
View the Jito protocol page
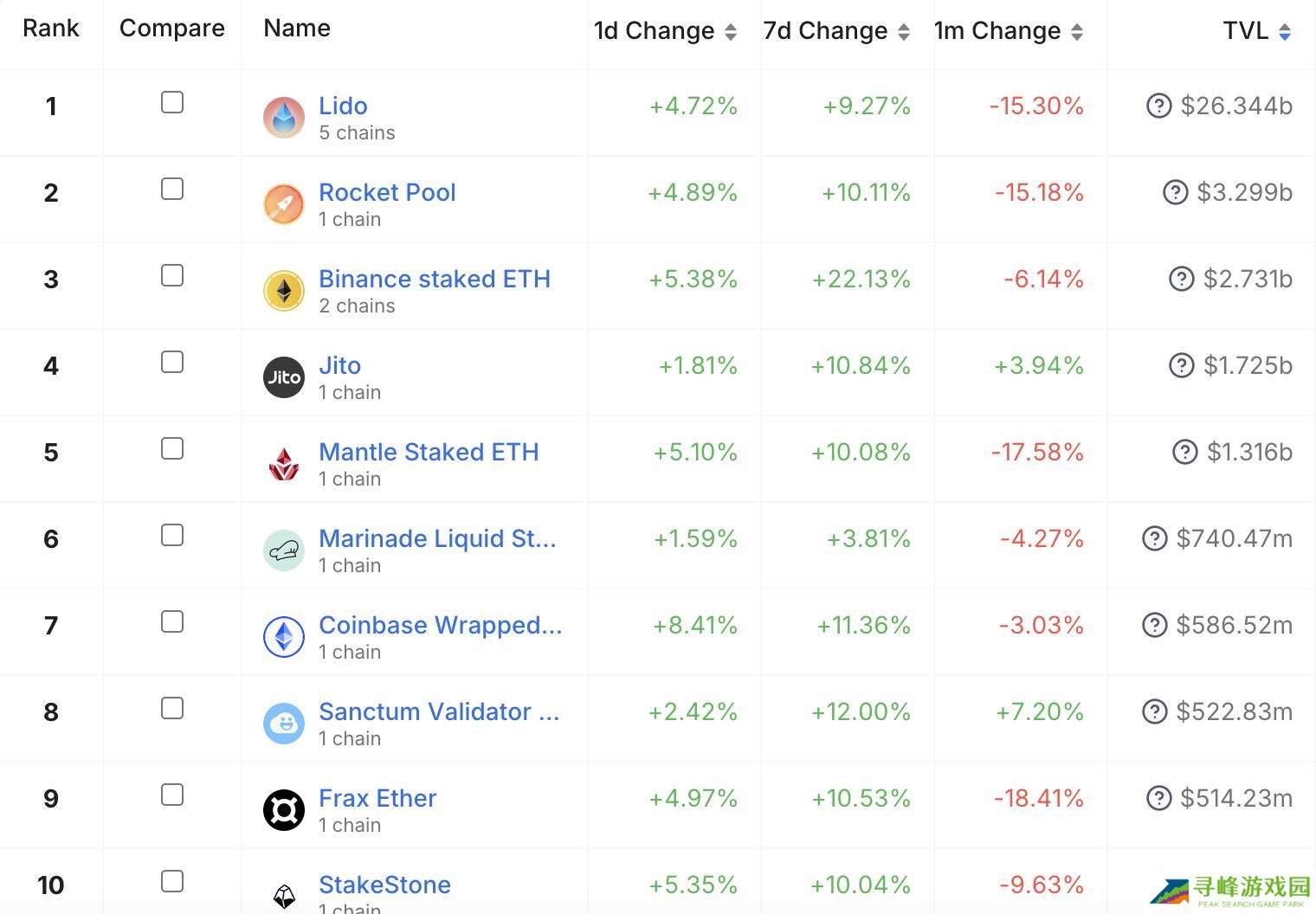(x=339, y=365)
